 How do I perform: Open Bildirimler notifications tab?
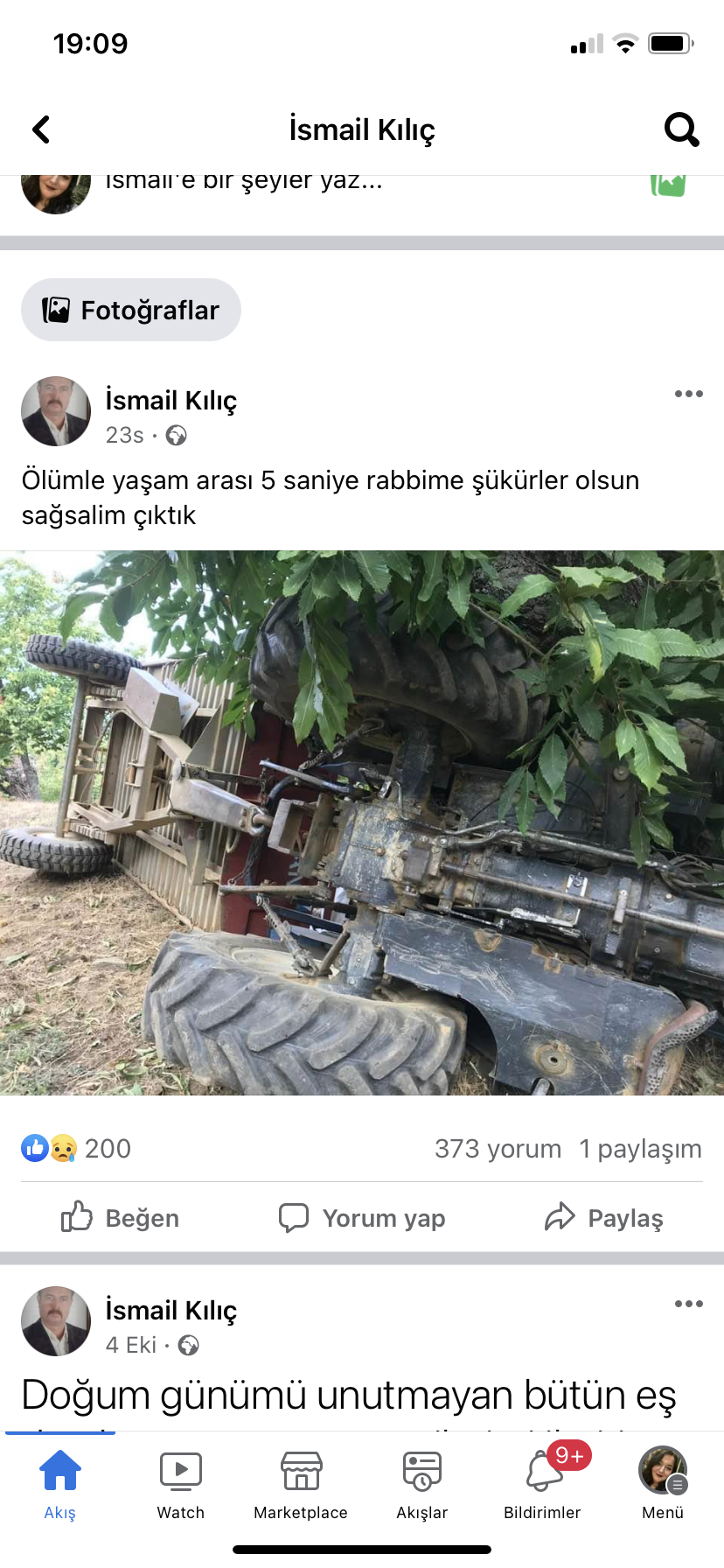pyautogui.click(x=542, y=1483)
